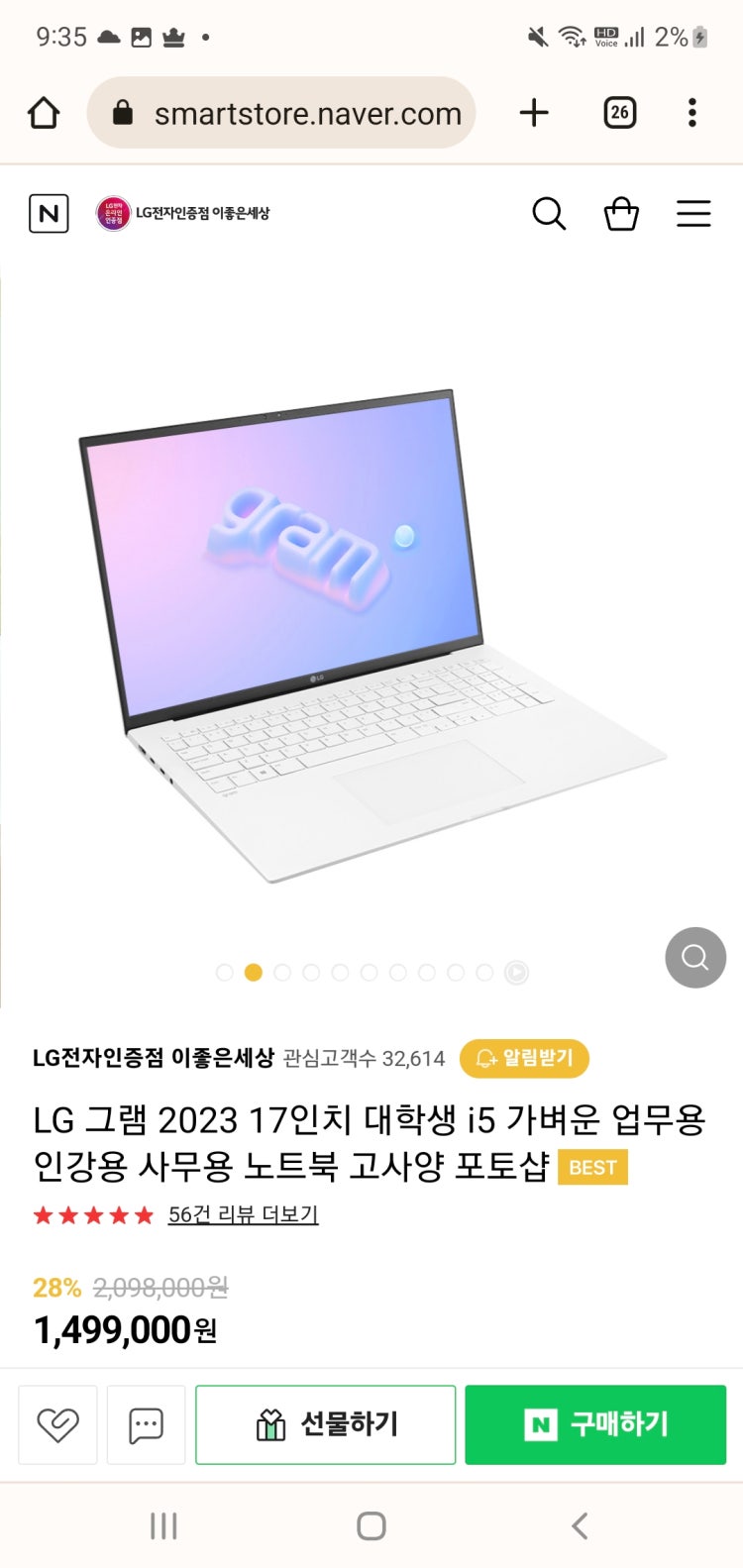Tap 알림받기 to get store alerts

(524, 1058)
